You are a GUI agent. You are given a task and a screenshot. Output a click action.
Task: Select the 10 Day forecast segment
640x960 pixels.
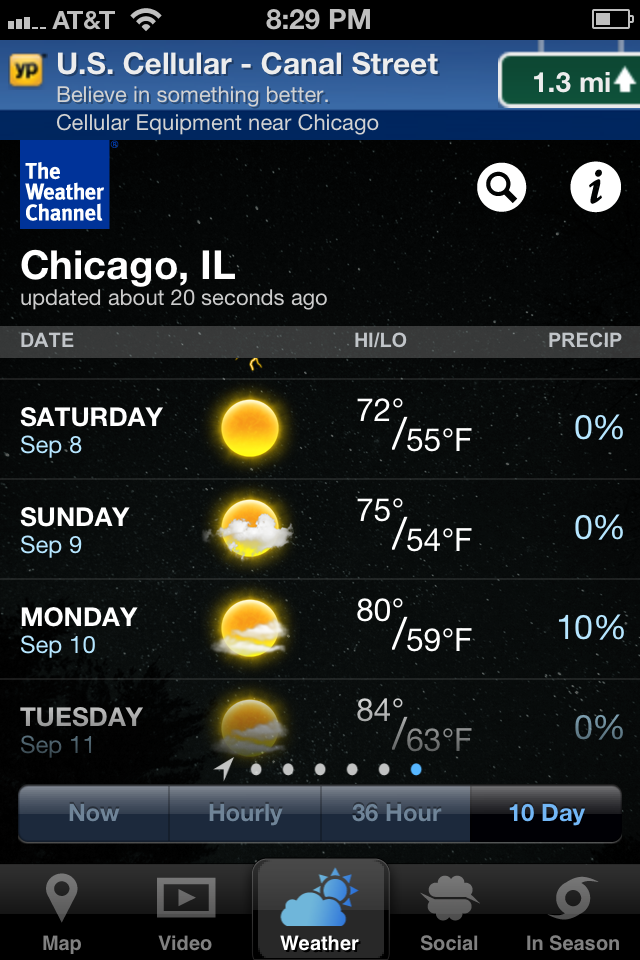(x=546, y=813)
